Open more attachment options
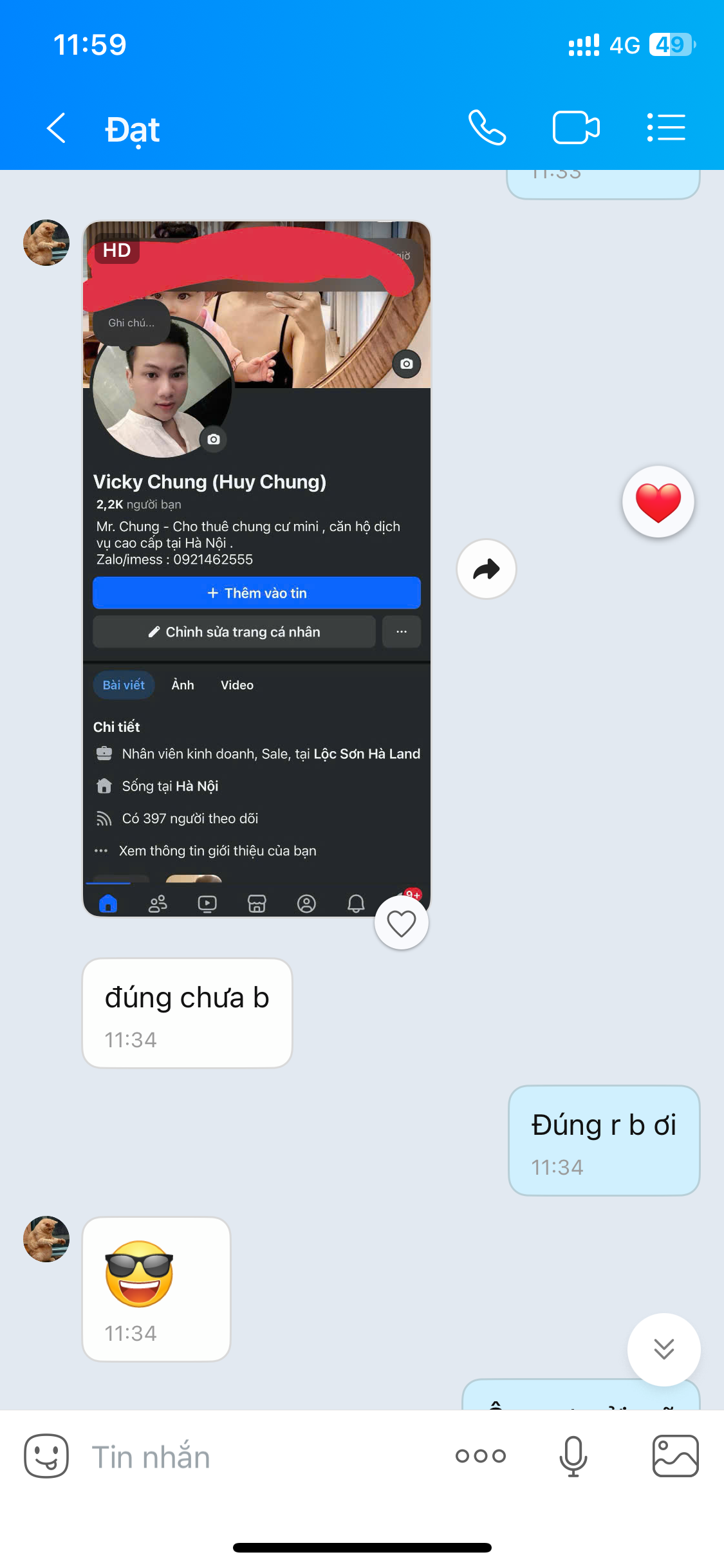Screen dimensions: 724x1568 481,1456
